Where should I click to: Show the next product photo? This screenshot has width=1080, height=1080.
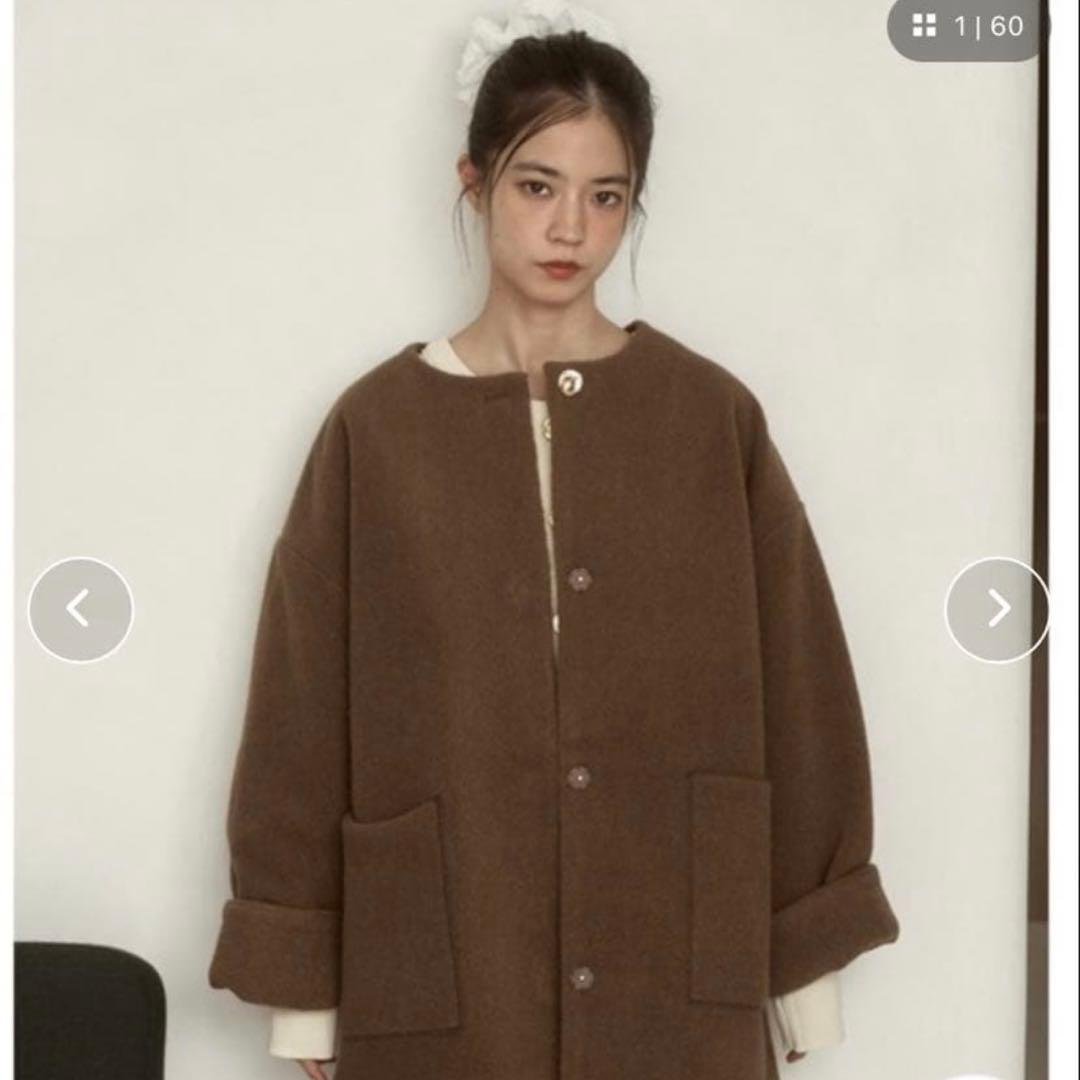pos(997,609)
